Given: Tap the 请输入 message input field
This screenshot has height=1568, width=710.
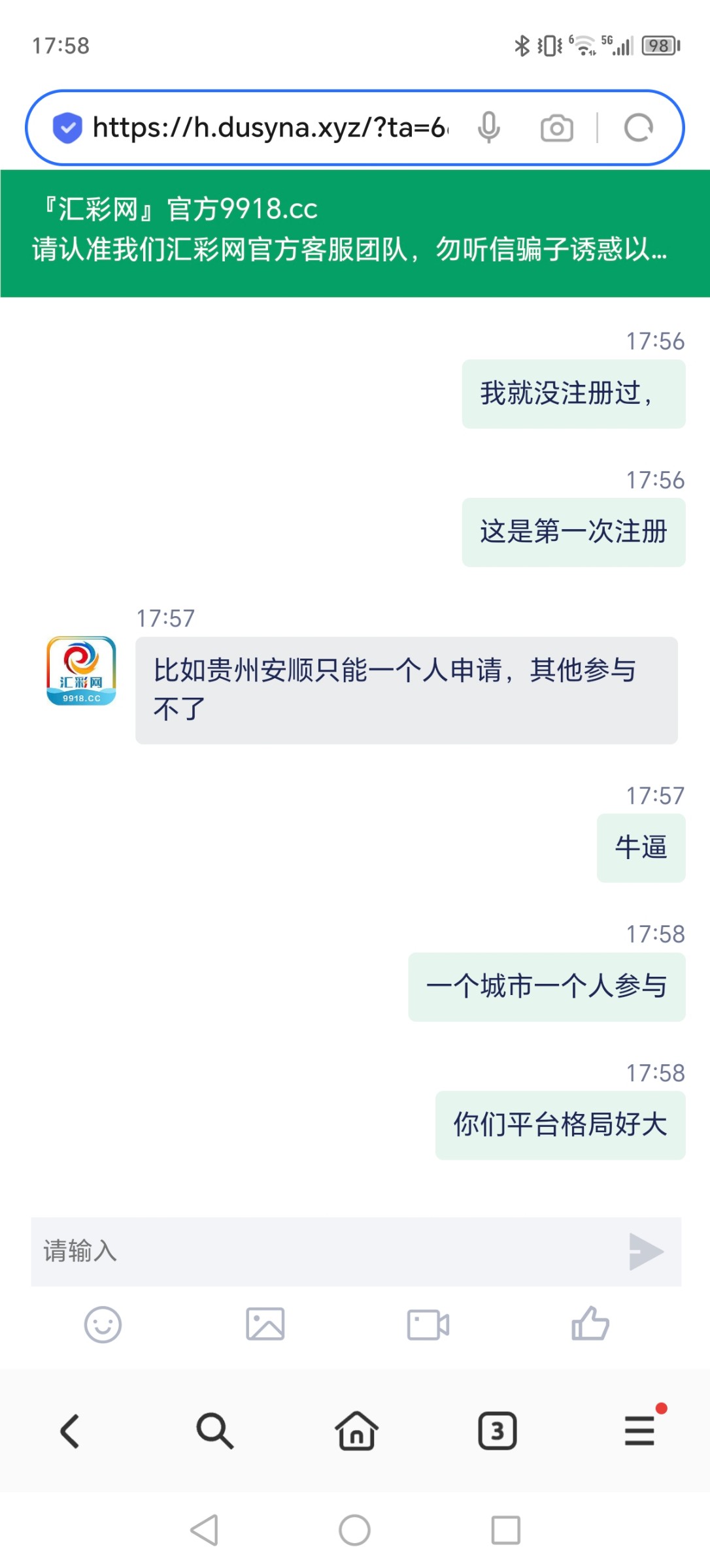Looking at the screenshot, I should (327, 1251).
